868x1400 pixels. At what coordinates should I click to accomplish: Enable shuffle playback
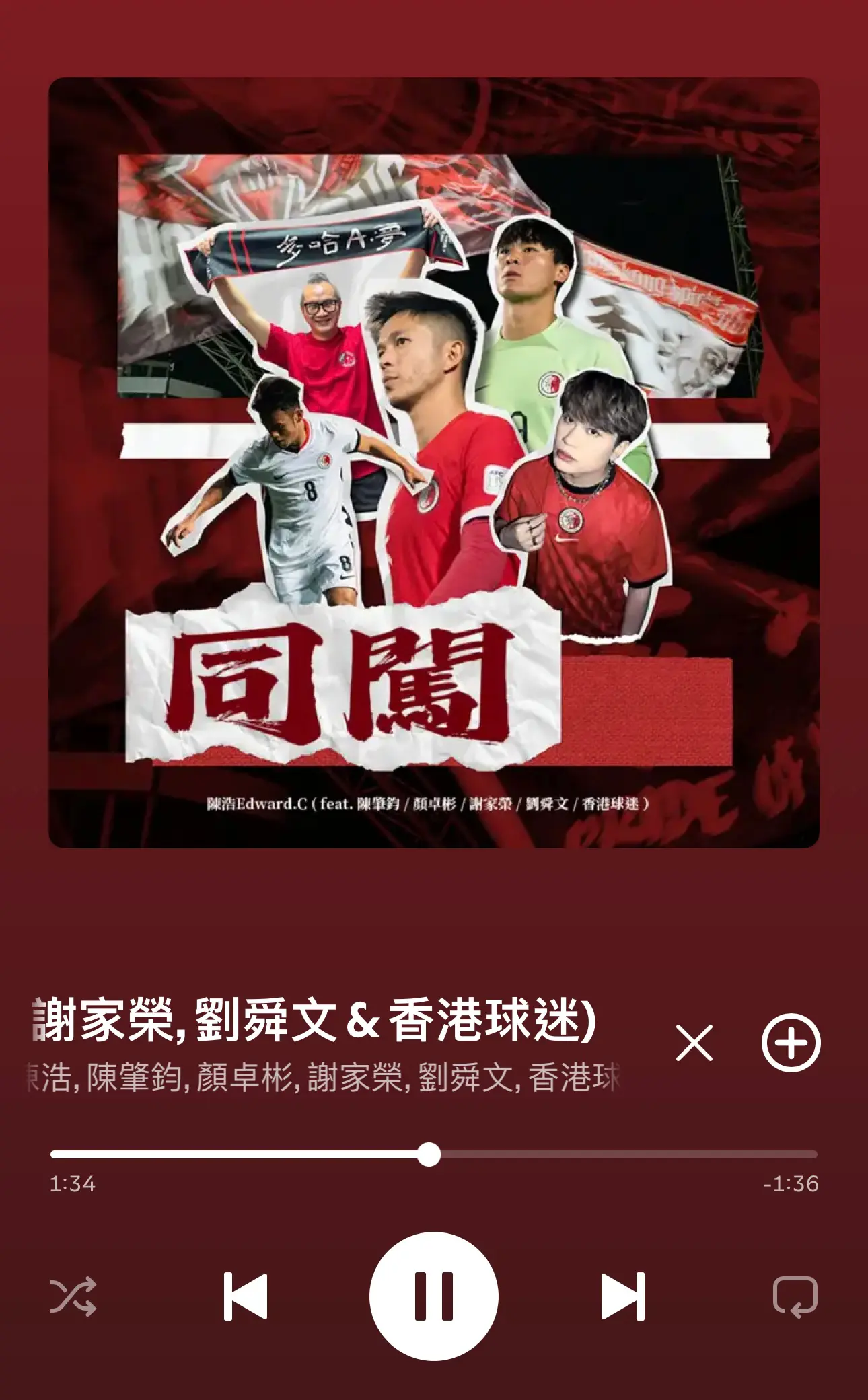[73, 1296]
